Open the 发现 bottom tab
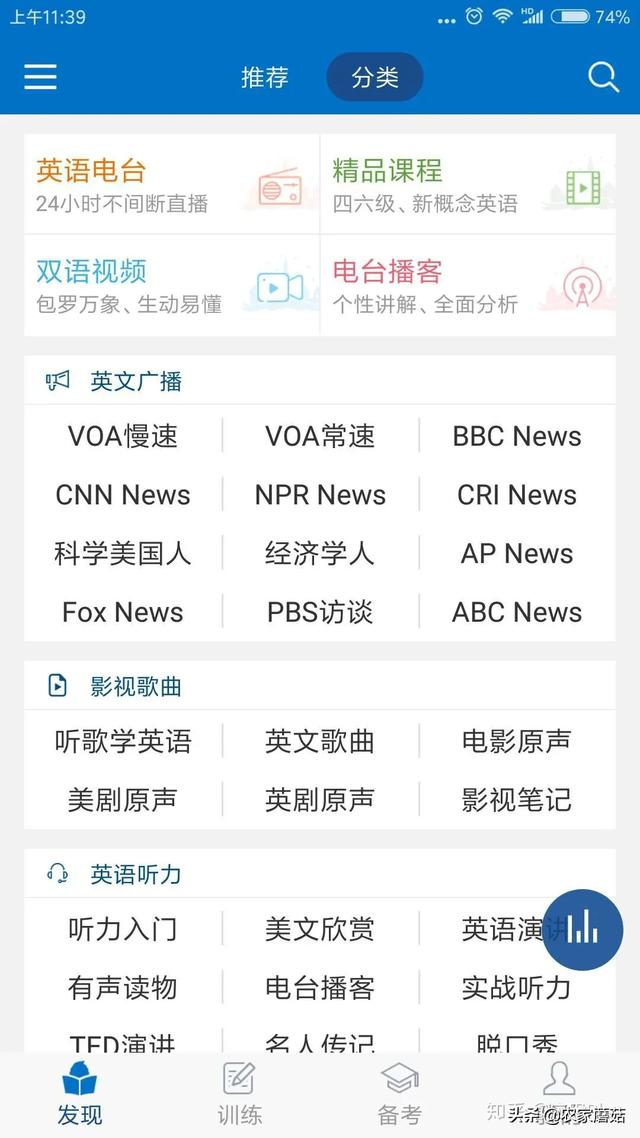The image size is (640, 1138). (80, 1093)
